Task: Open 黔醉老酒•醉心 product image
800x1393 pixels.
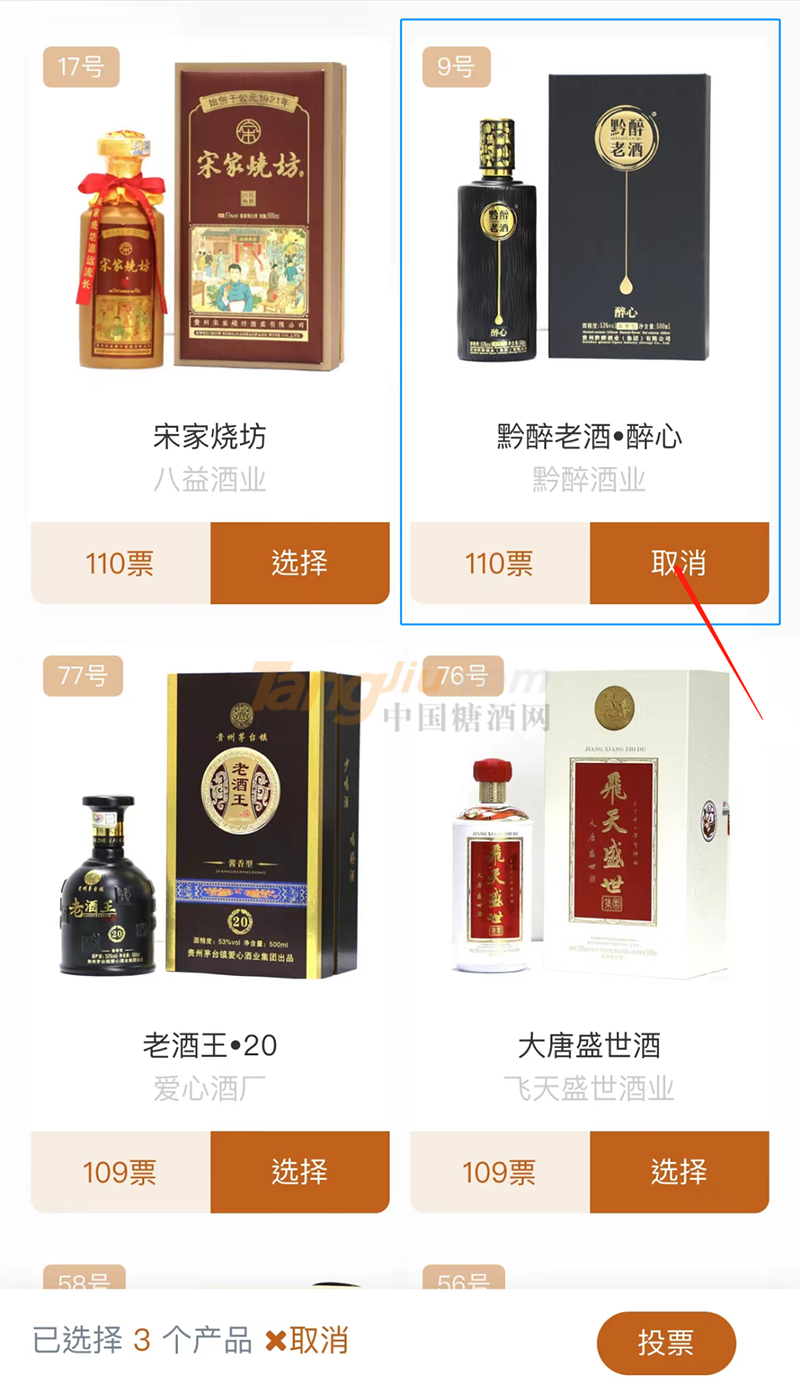Action: 588,220
